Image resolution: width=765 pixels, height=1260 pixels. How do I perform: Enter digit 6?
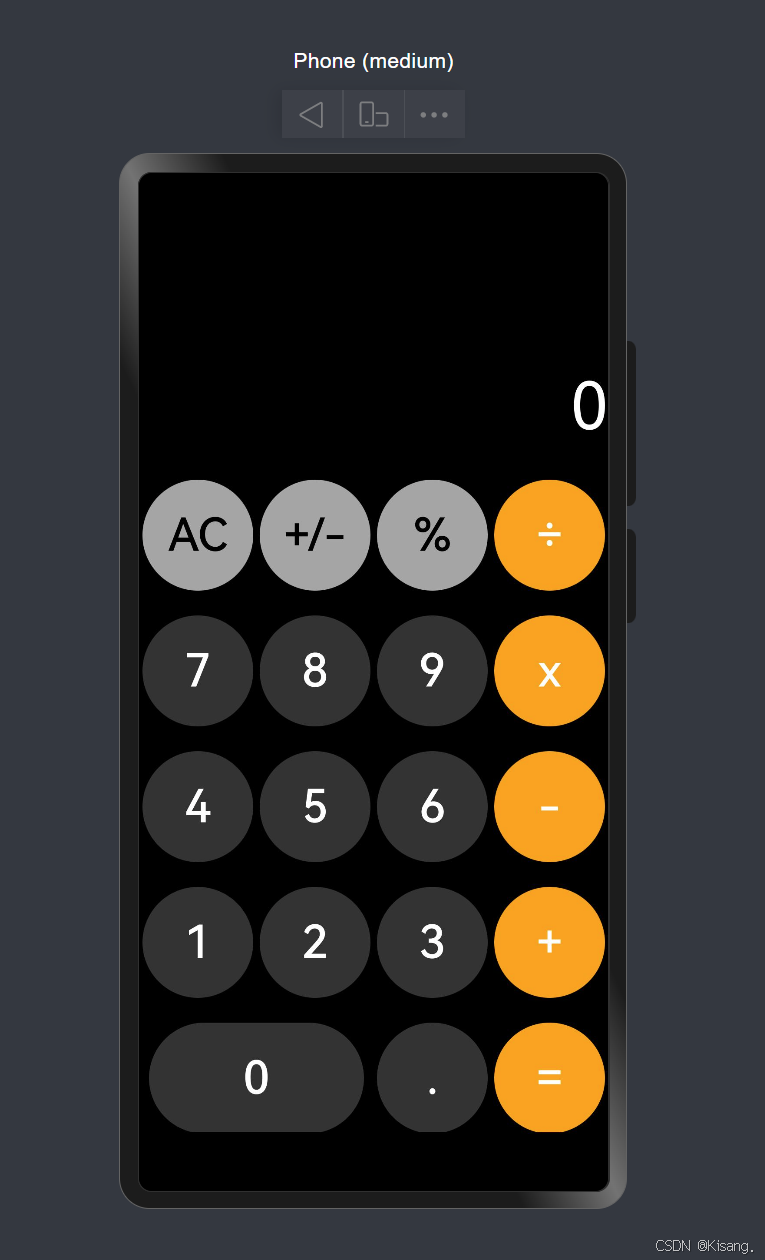[432, 806]
